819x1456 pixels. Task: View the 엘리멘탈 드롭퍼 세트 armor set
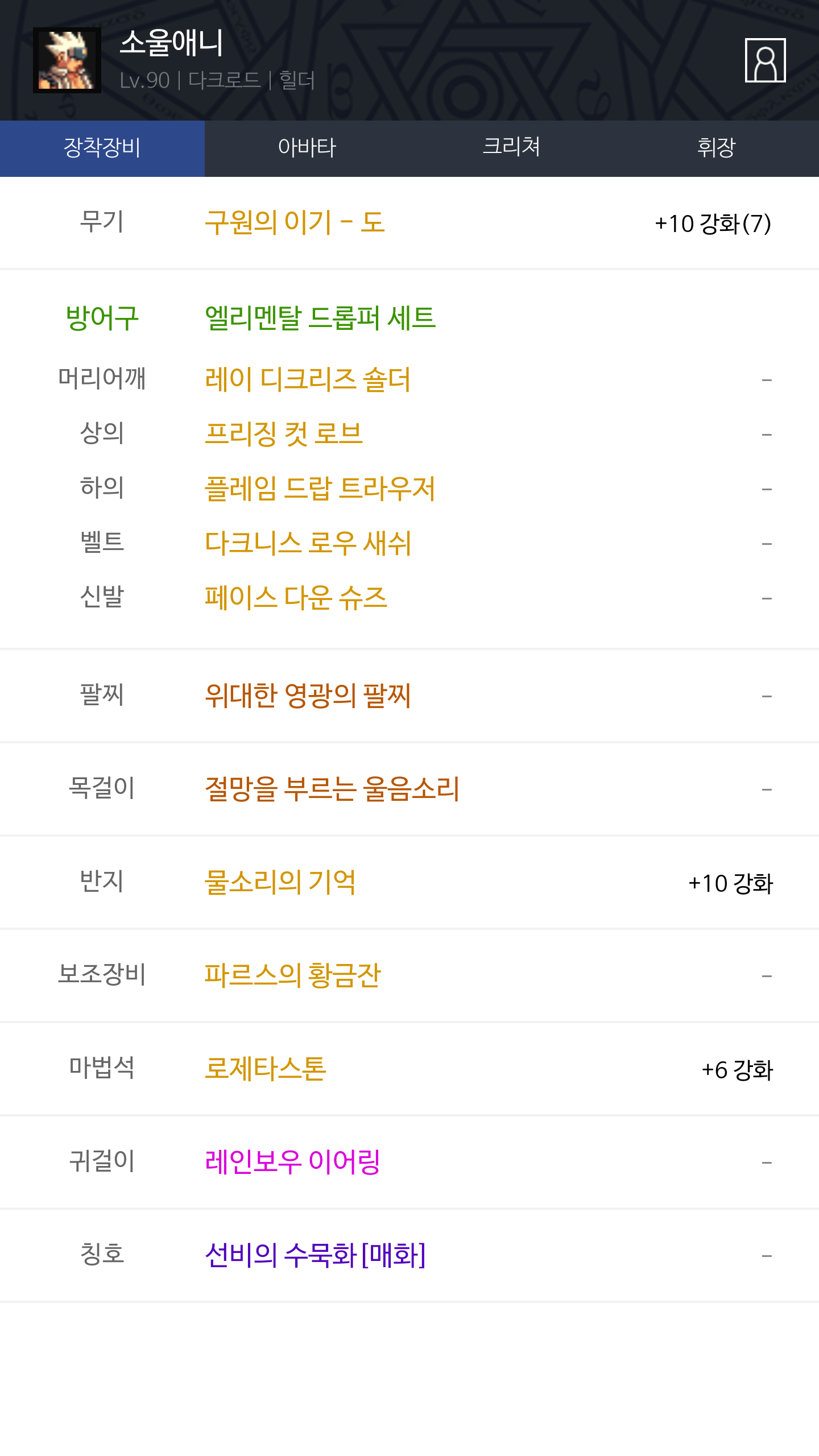tap(320, 318)
